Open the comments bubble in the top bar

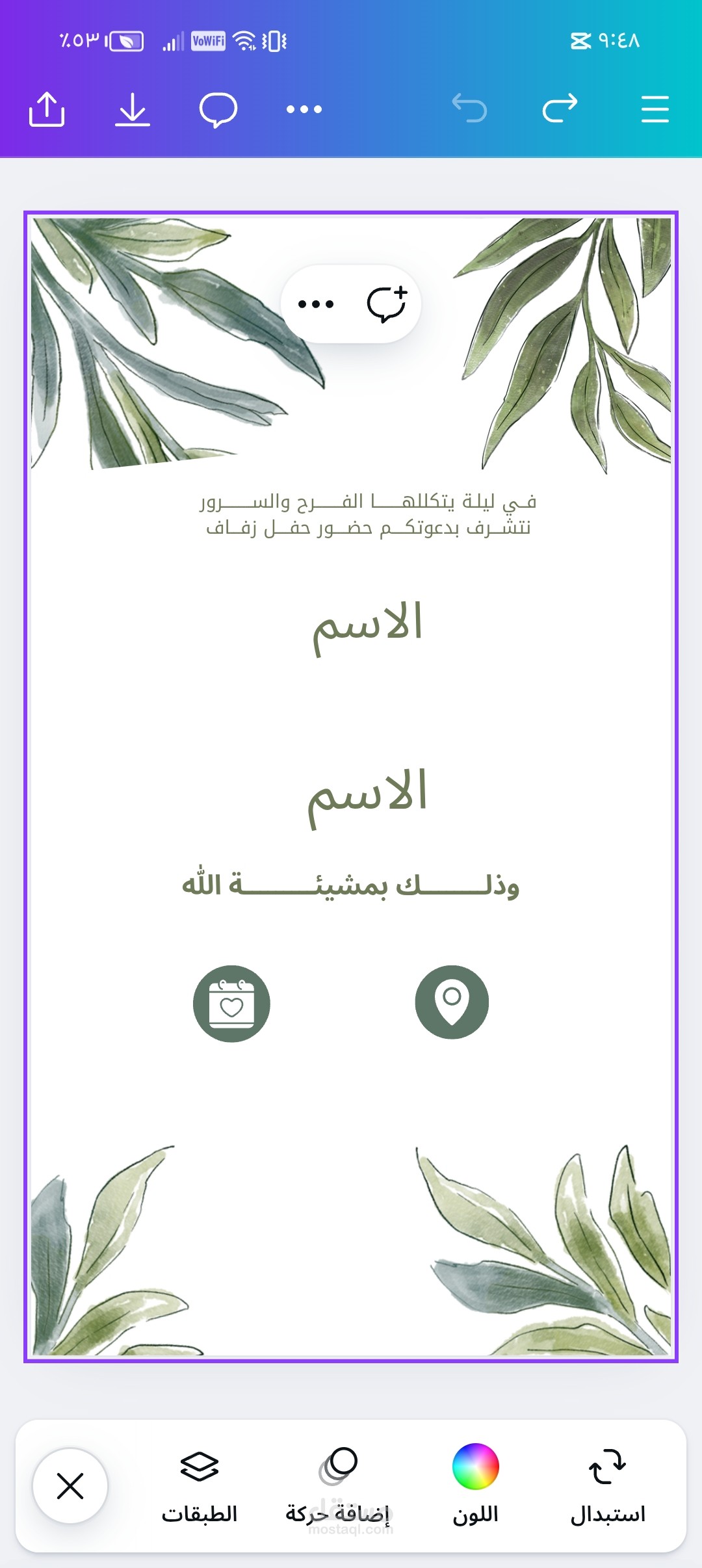tap(218, 109)
